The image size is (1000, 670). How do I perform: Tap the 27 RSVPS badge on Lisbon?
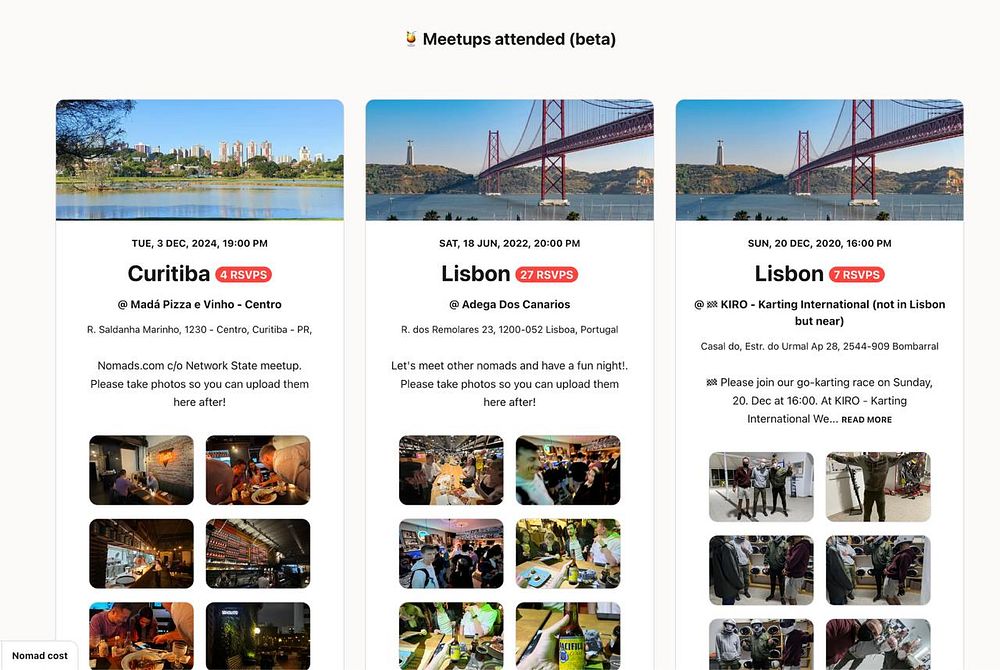(x=547, y=275)
